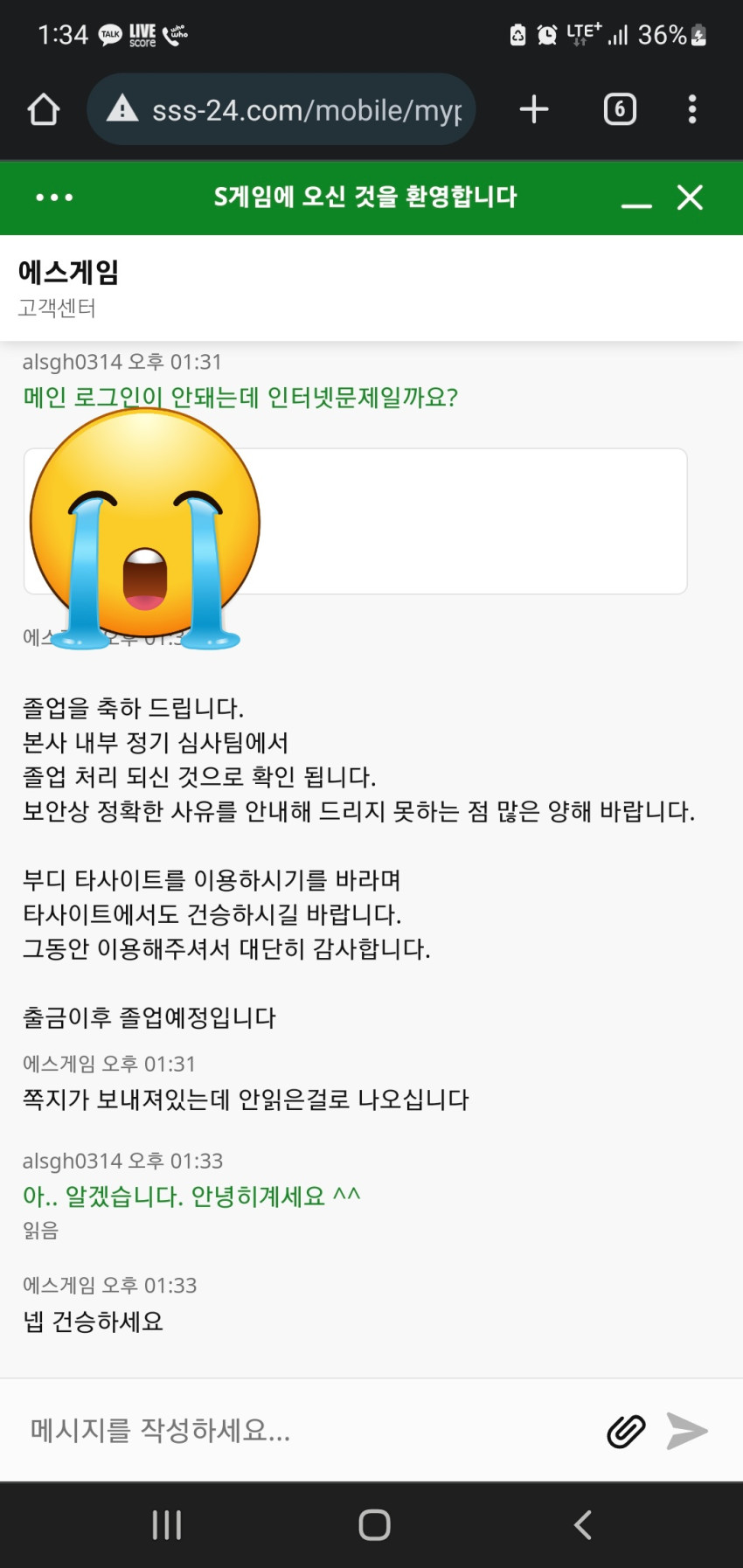
Task: Open the tab switcher showing 6 tabs
Action: (620, 109)
